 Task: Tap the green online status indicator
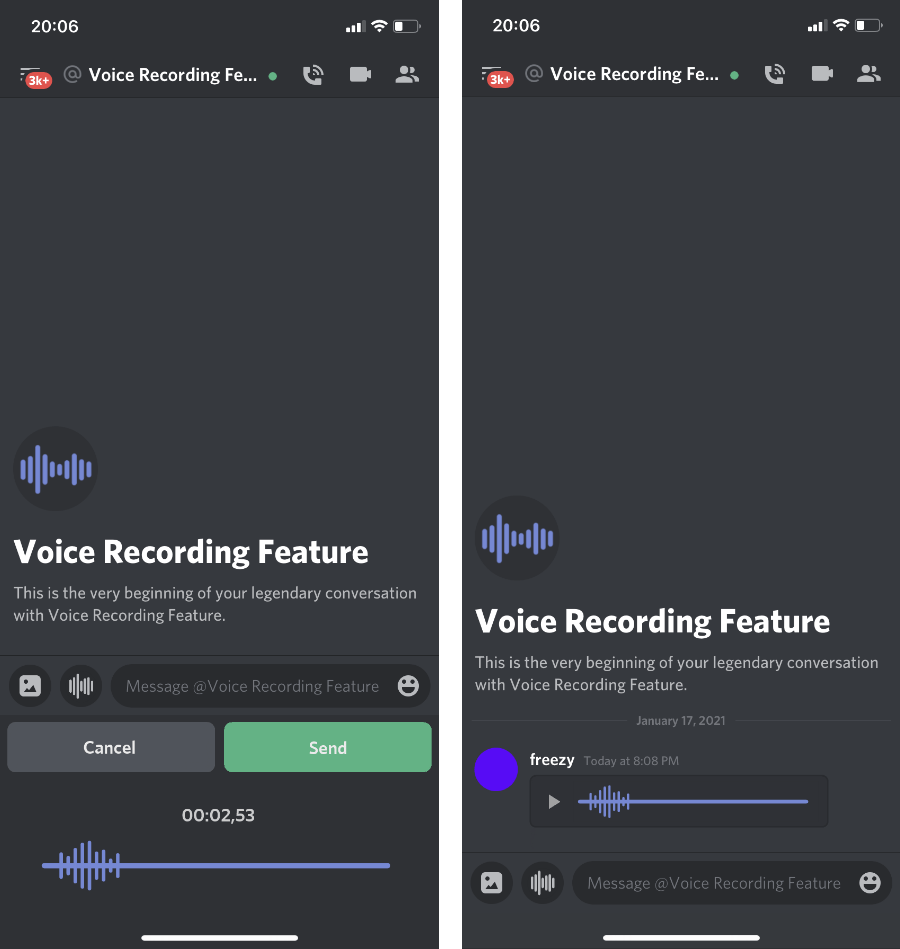coord(270,74)
